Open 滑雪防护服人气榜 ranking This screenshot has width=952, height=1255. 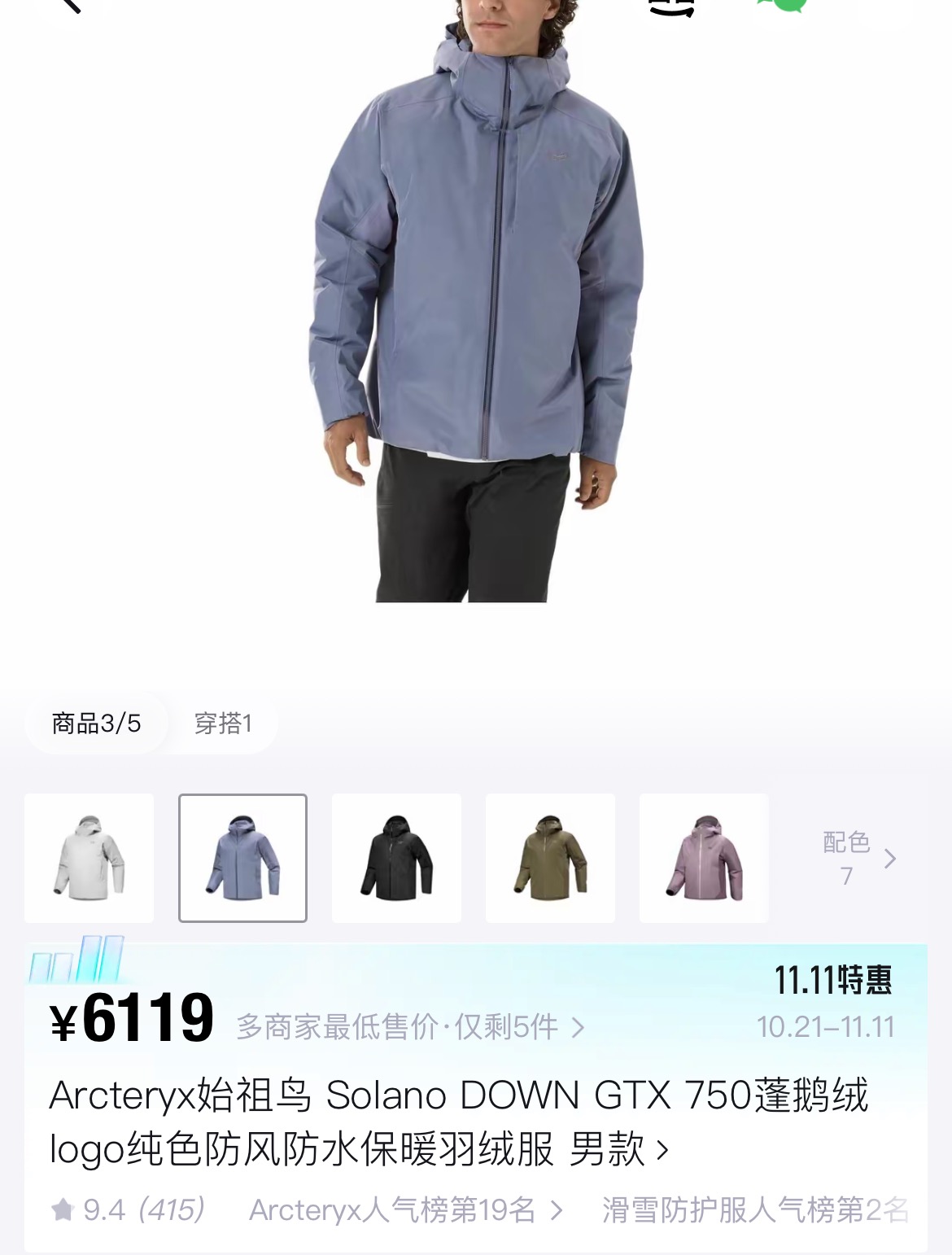755,1210
